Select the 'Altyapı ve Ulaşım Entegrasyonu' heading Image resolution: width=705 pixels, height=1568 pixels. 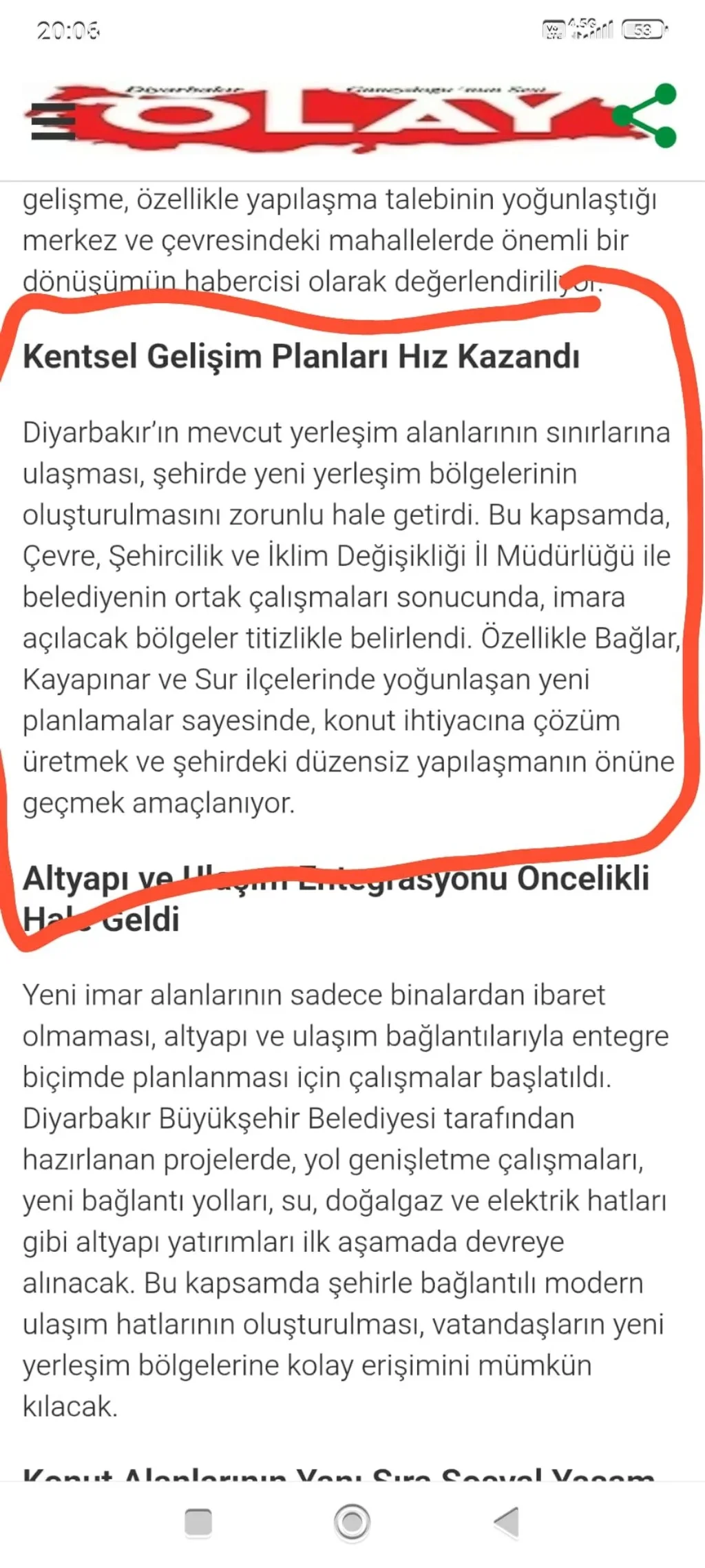pos(337,897)
